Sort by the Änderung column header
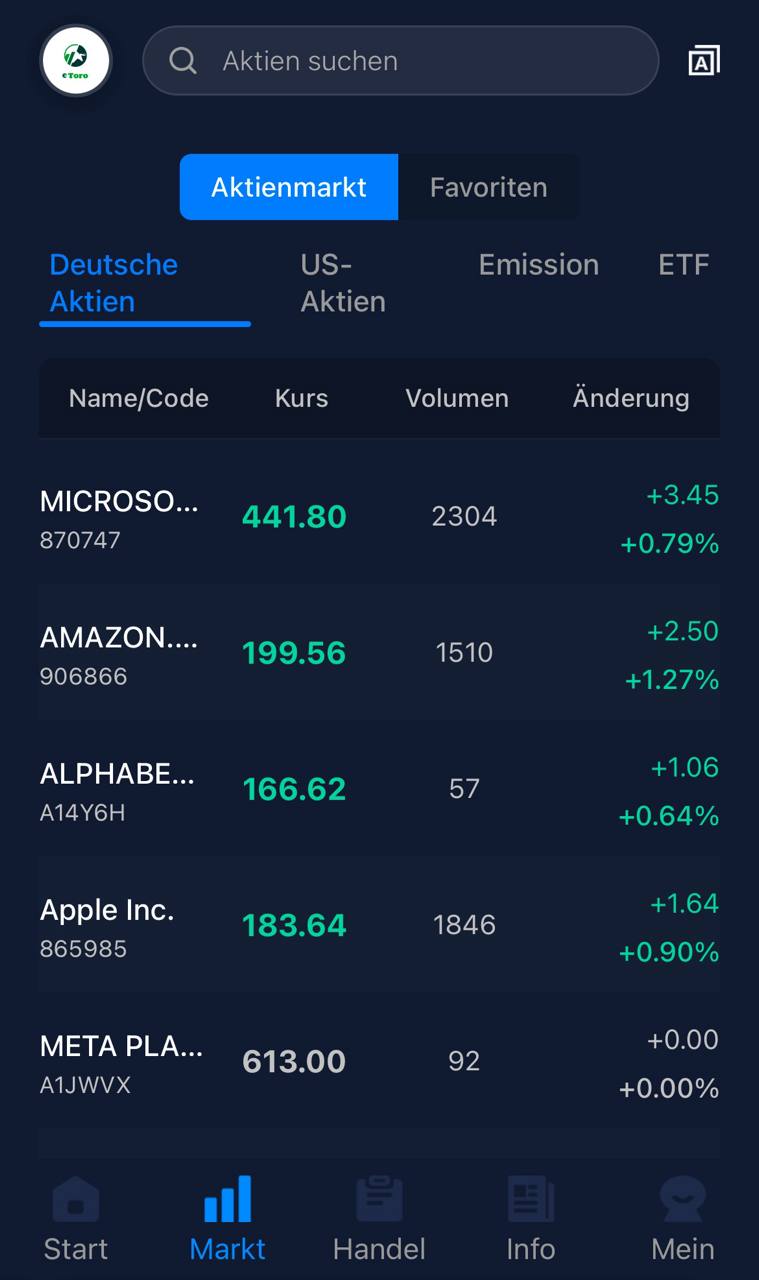Viewport: 759px width, 1280px height. point(631,398)
